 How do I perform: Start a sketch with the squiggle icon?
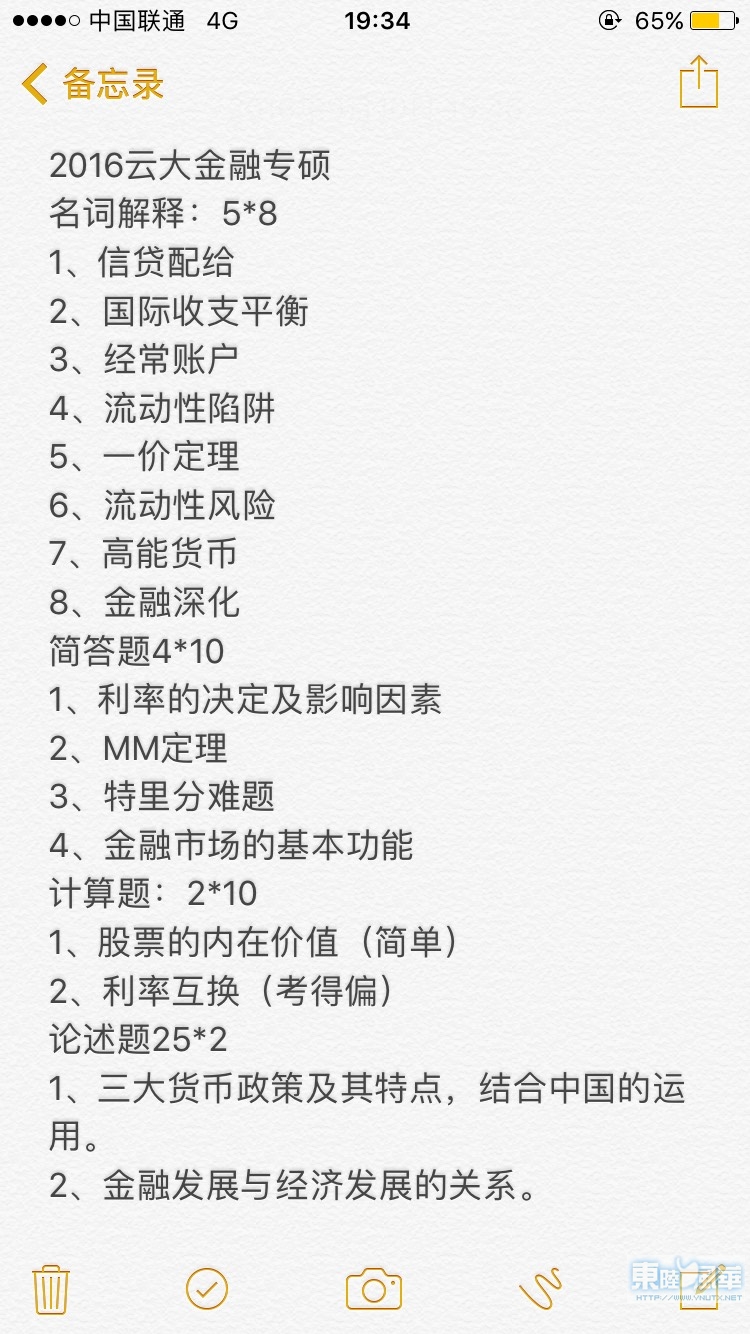tap(541, 1289)
